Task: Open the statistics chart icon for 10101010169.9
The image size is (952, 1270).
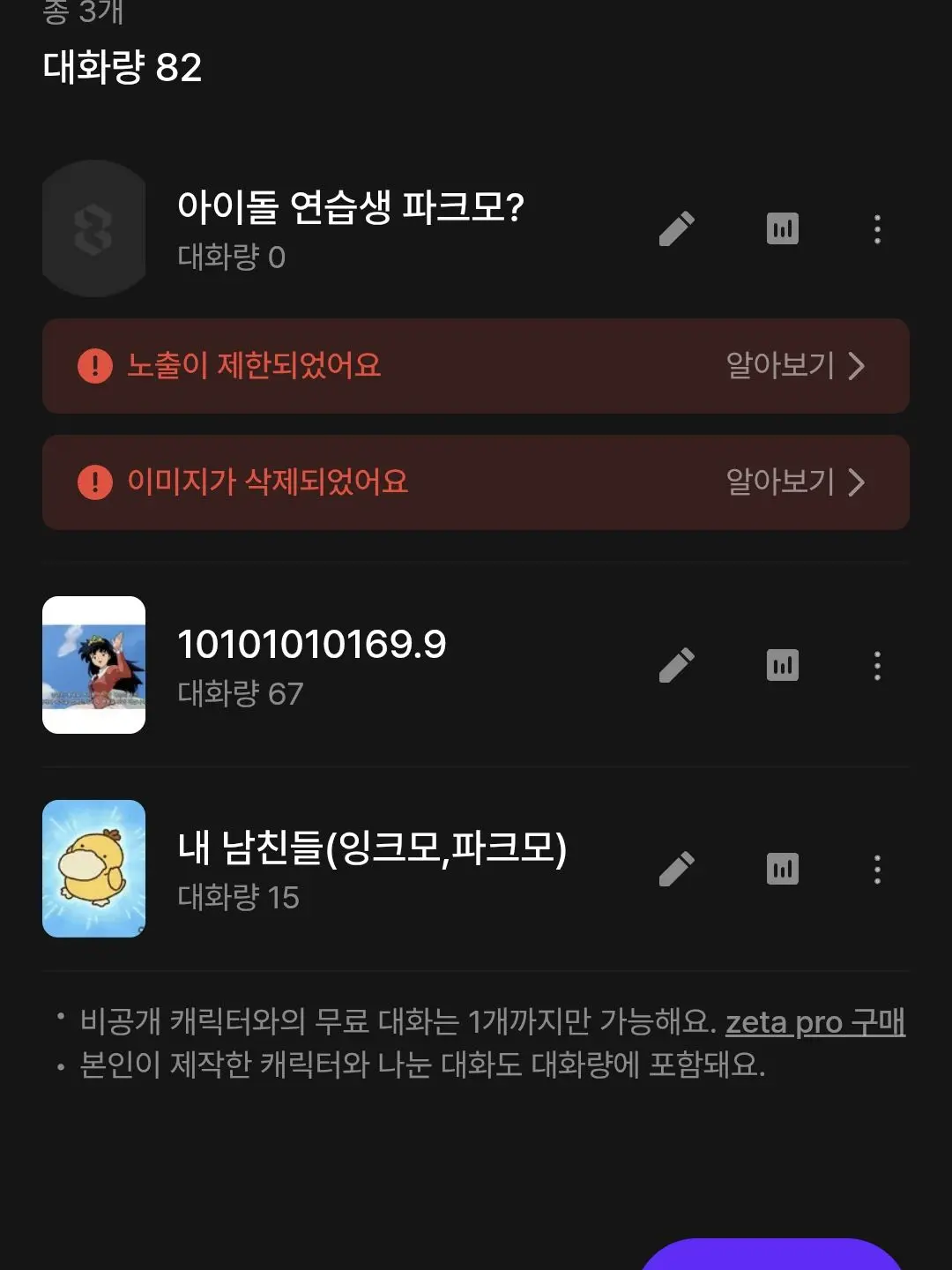Action: [x=782, y=666]
